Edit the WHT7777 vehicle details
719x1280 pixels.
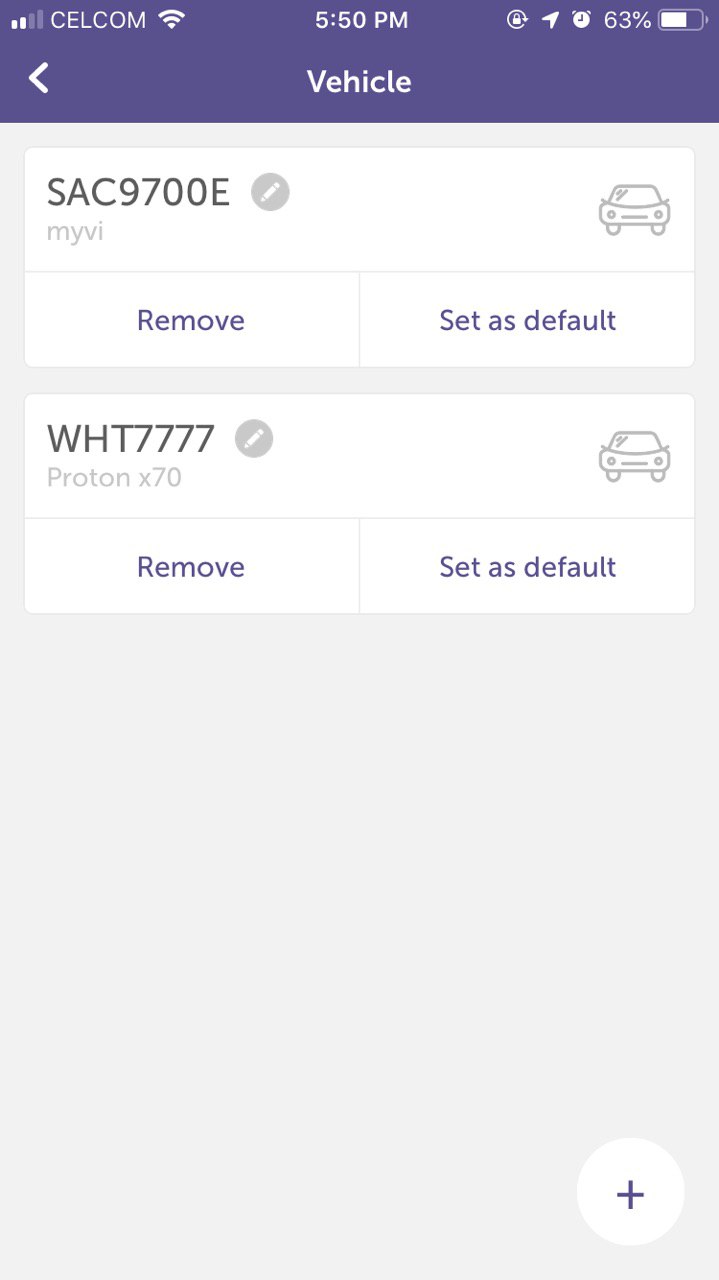click(254, 438)
